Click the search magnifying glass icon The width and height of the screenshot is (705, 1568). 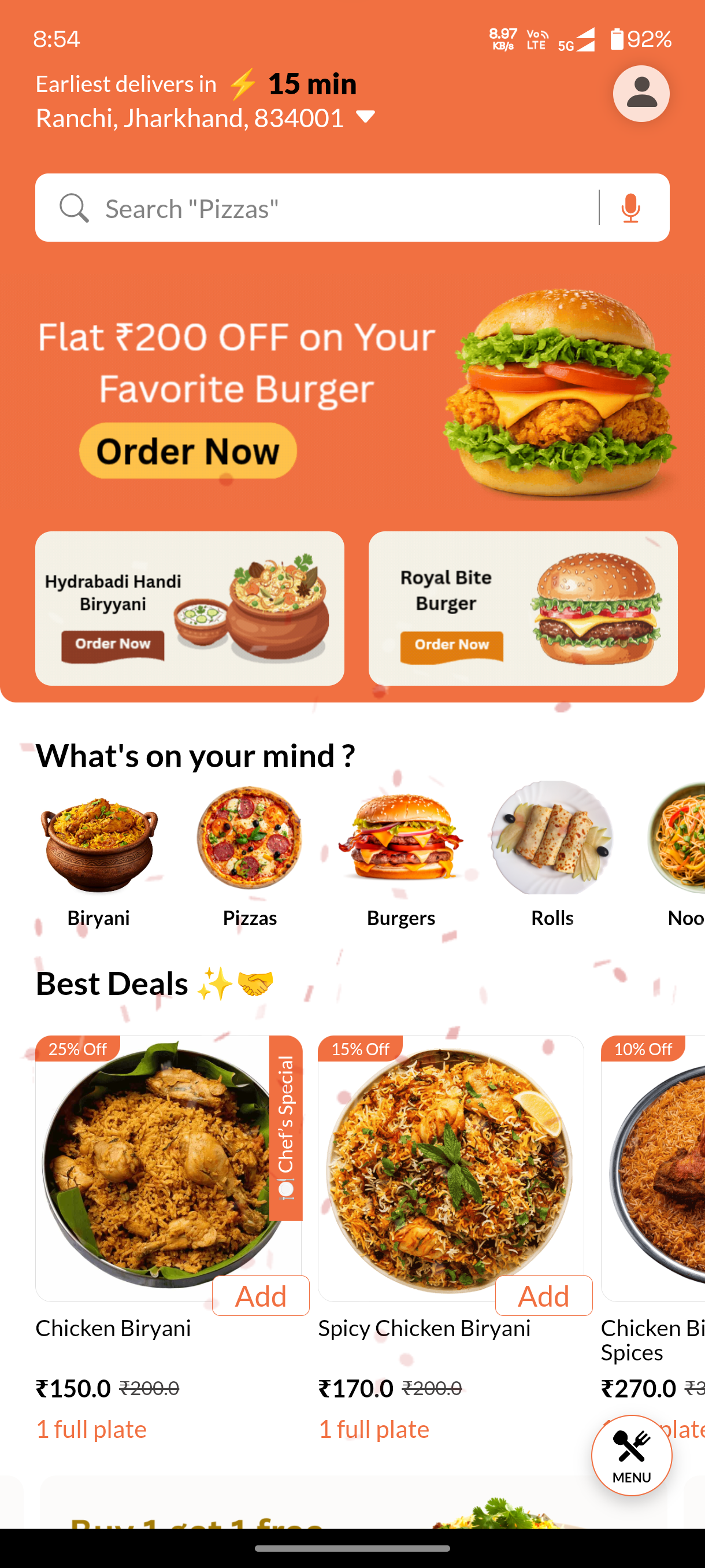[x=74, y=208]
